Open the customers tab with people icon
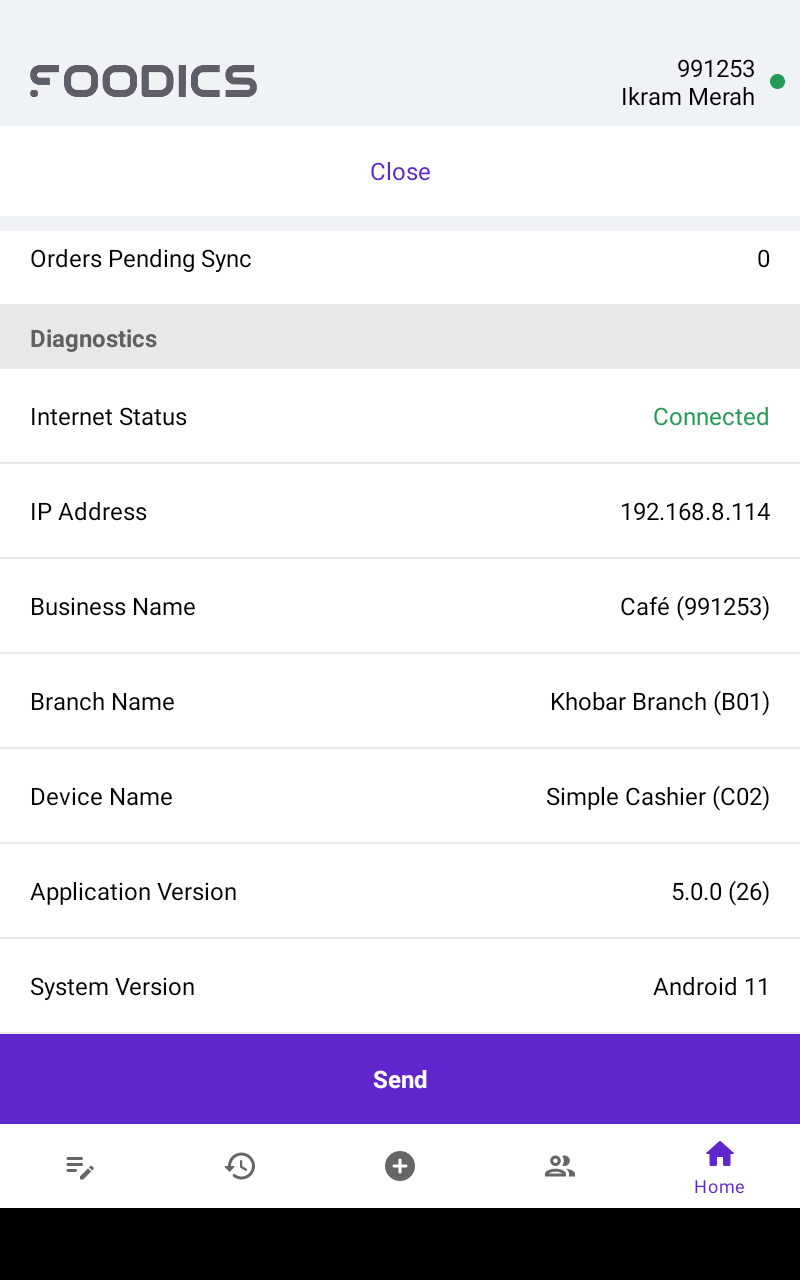 [560, 1166]
